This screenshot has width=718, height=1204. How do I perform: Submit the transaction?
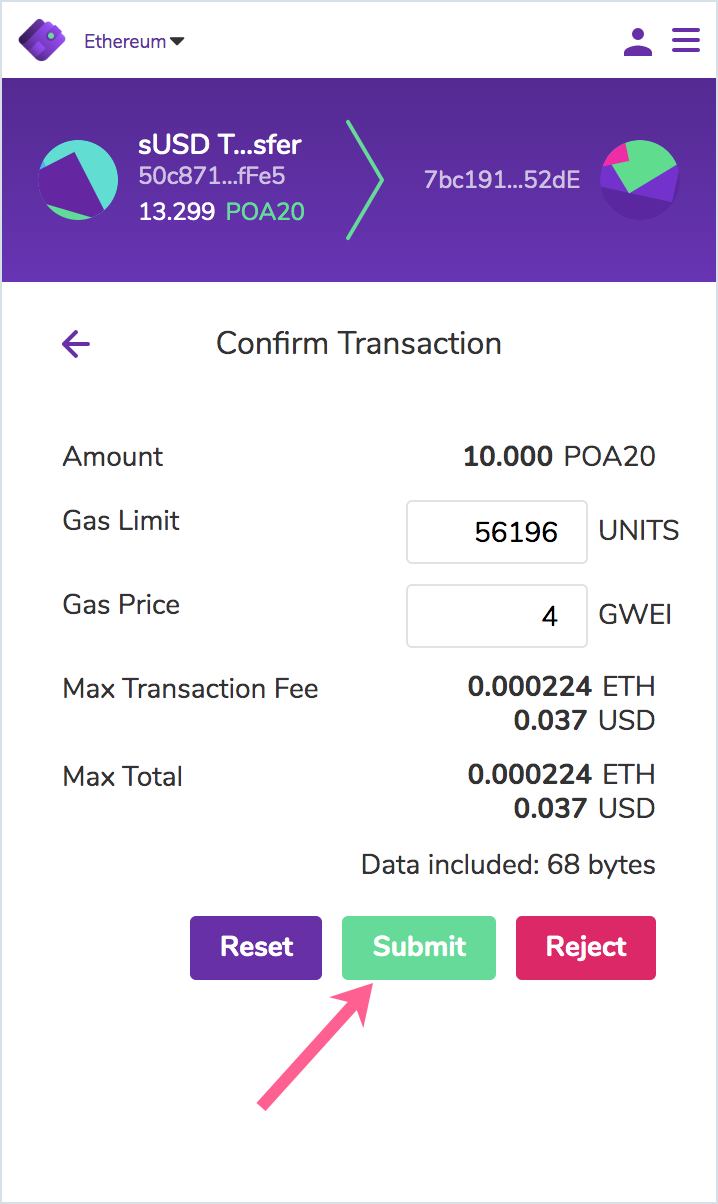tap(419, 947)
